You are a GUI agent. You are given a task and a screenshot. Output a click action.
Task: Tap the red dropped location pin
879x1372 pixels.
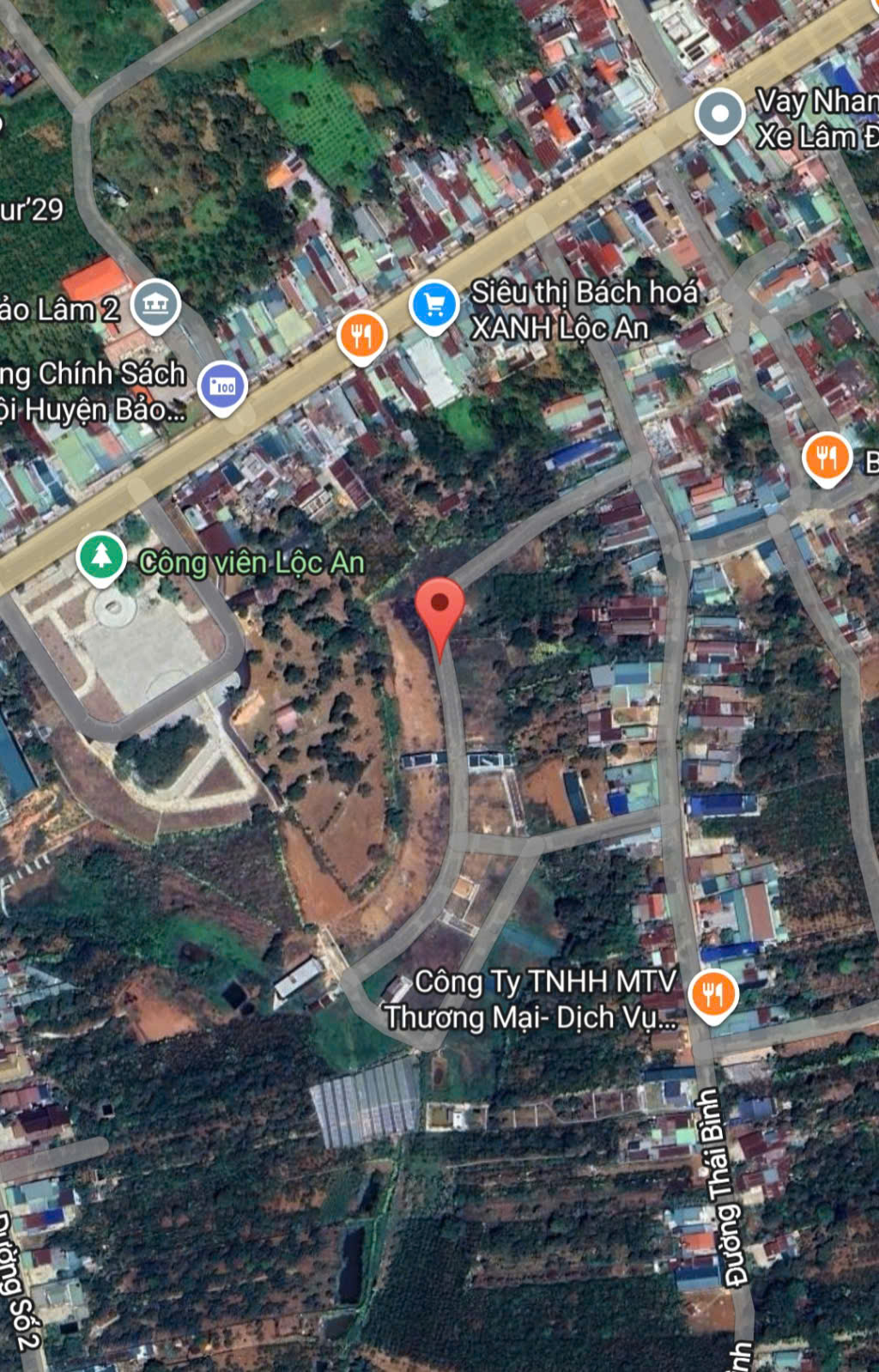coord(439,605)
